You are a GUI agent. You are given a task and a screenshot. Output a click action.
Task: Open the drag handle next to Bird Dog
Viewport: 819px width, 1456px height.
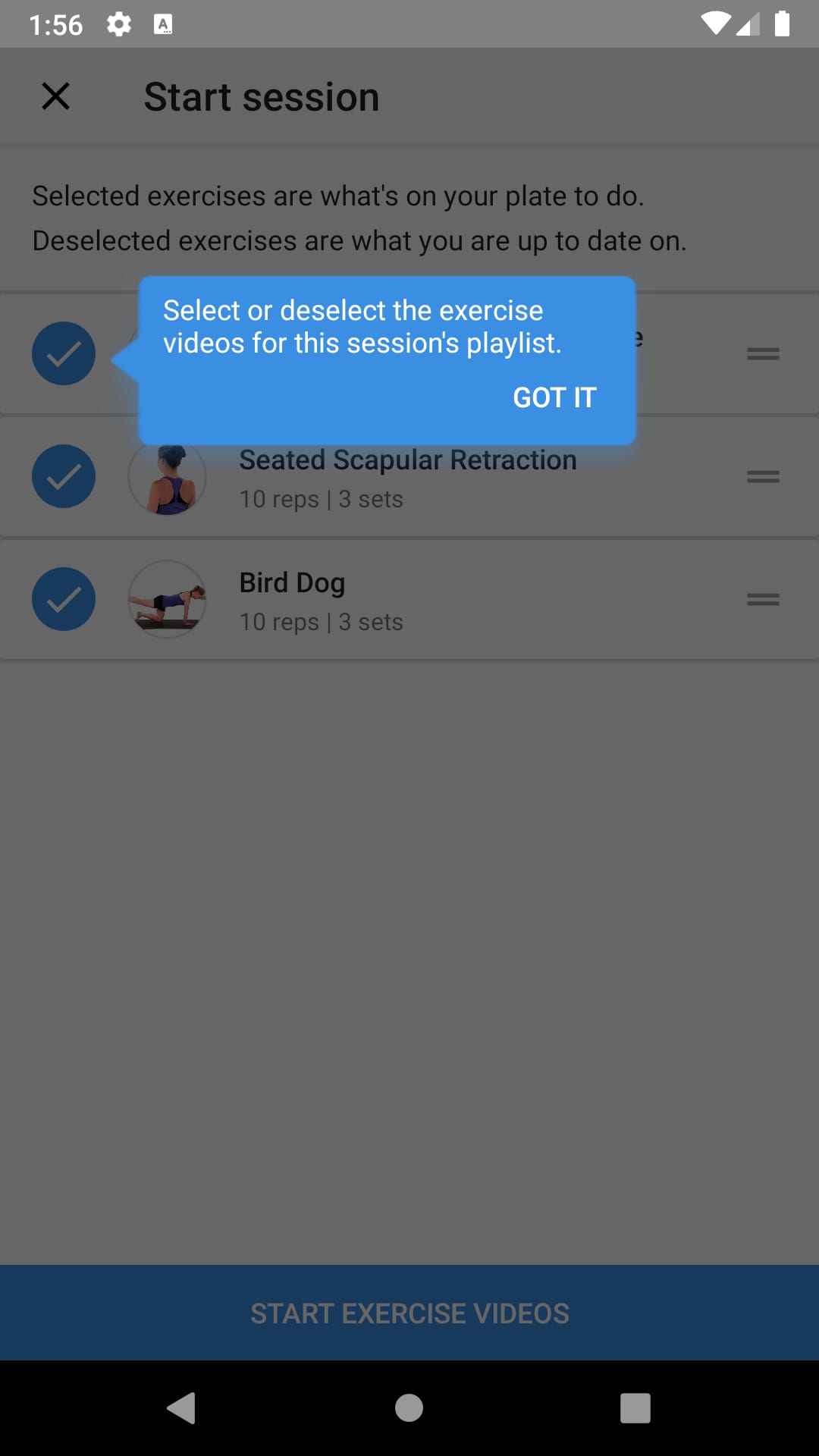click(x=763, y=599)
